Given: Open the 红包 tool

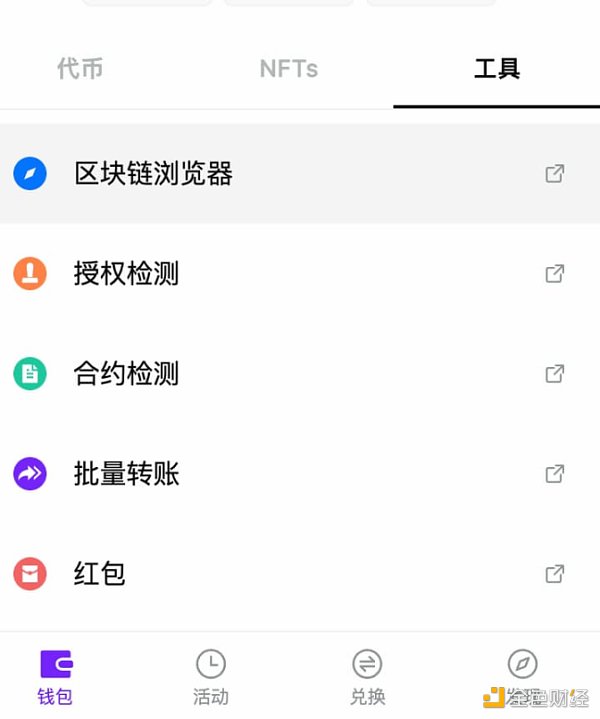Looking at the screenshot, I should click(x=100, y=574).
